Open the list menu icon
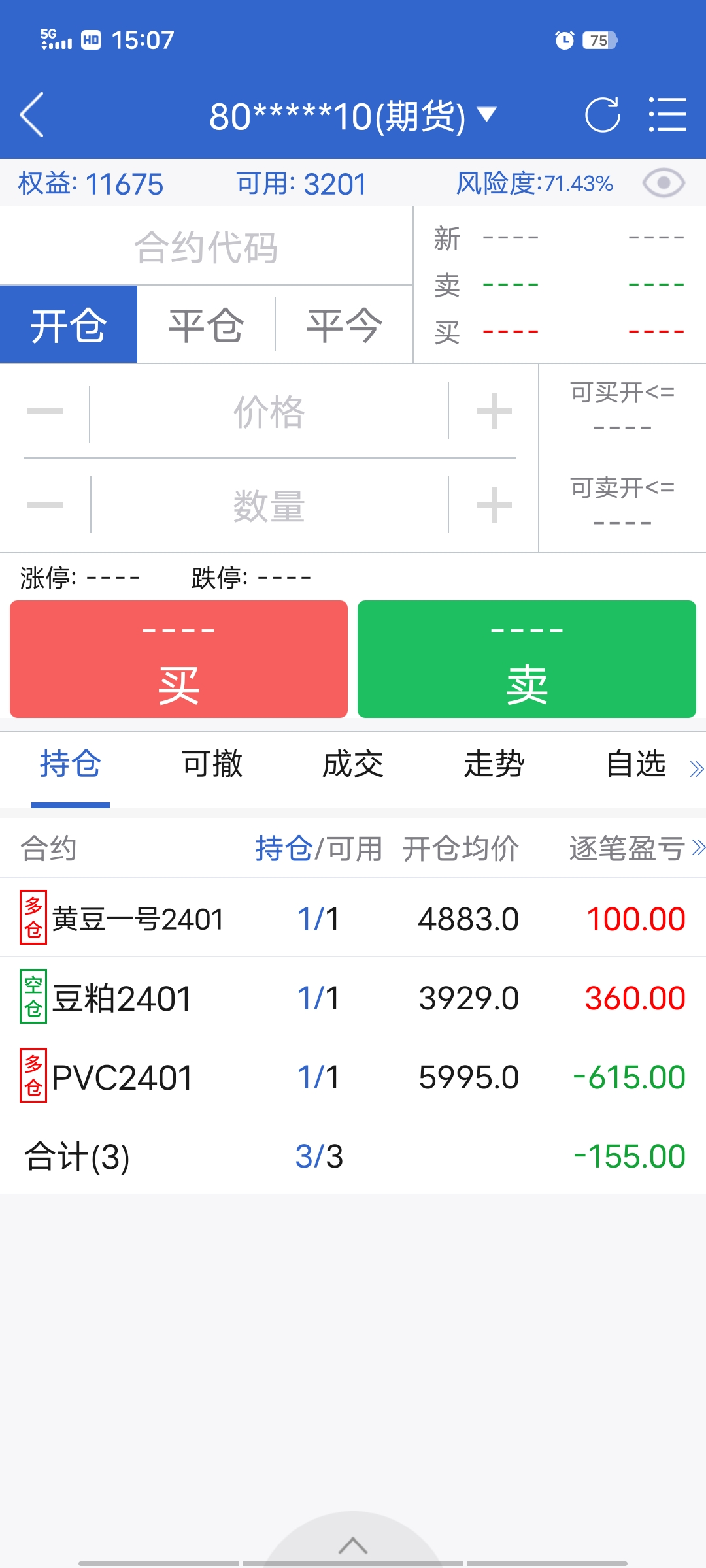Screen dimensions: 706x1568 pos(667,115)
